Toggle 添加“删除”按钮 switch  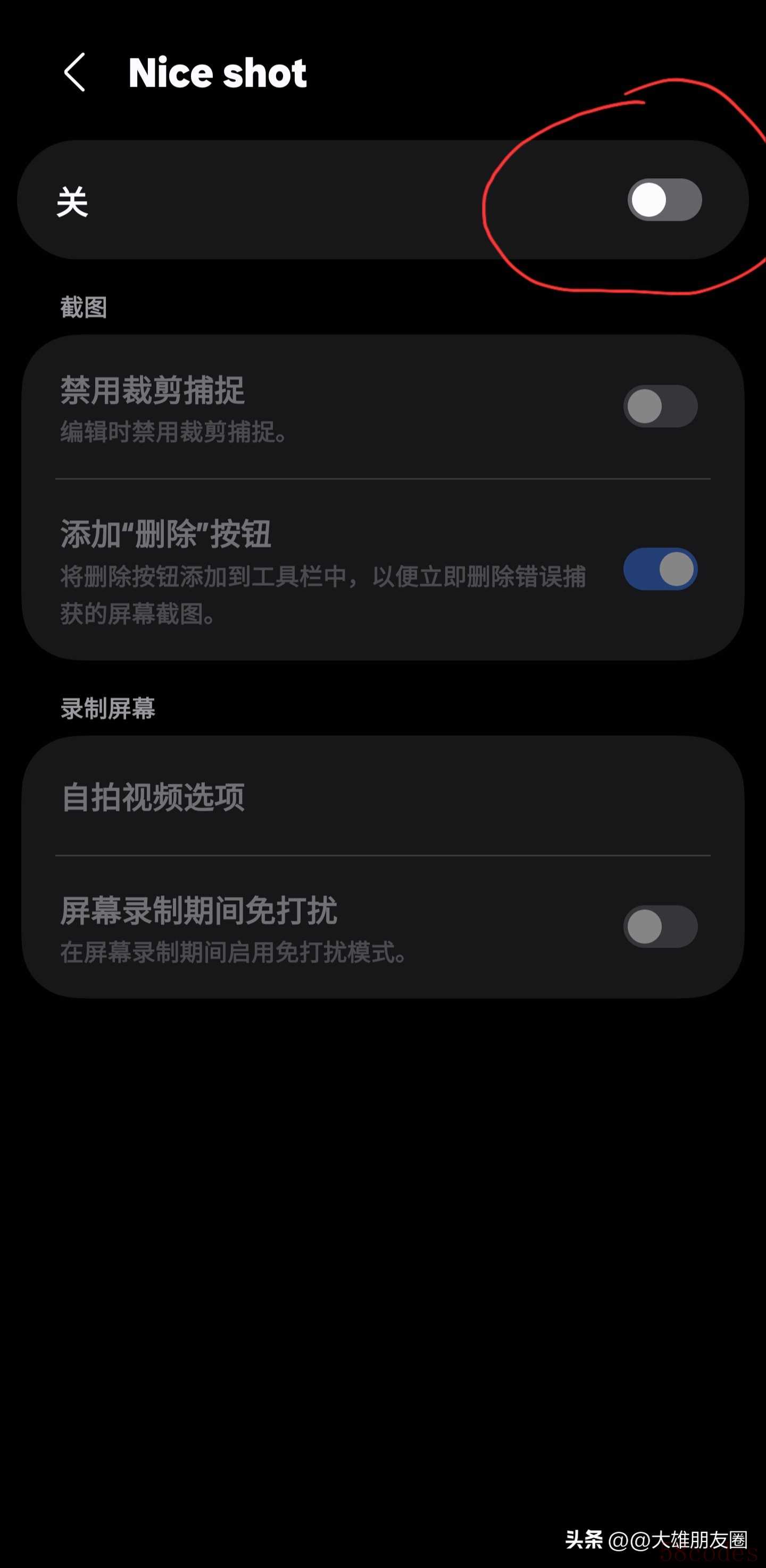[660, 569]
